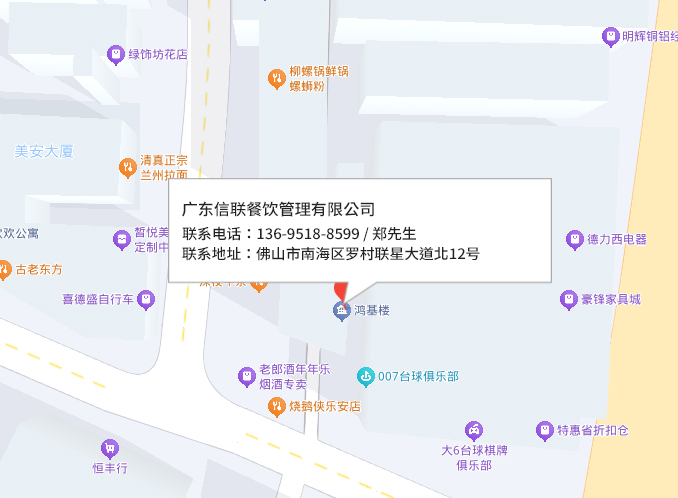Open the 007台球俱乐部 map point
Image resolution: width=678 pixels, height=498 pixels.
tap(366, 376)
